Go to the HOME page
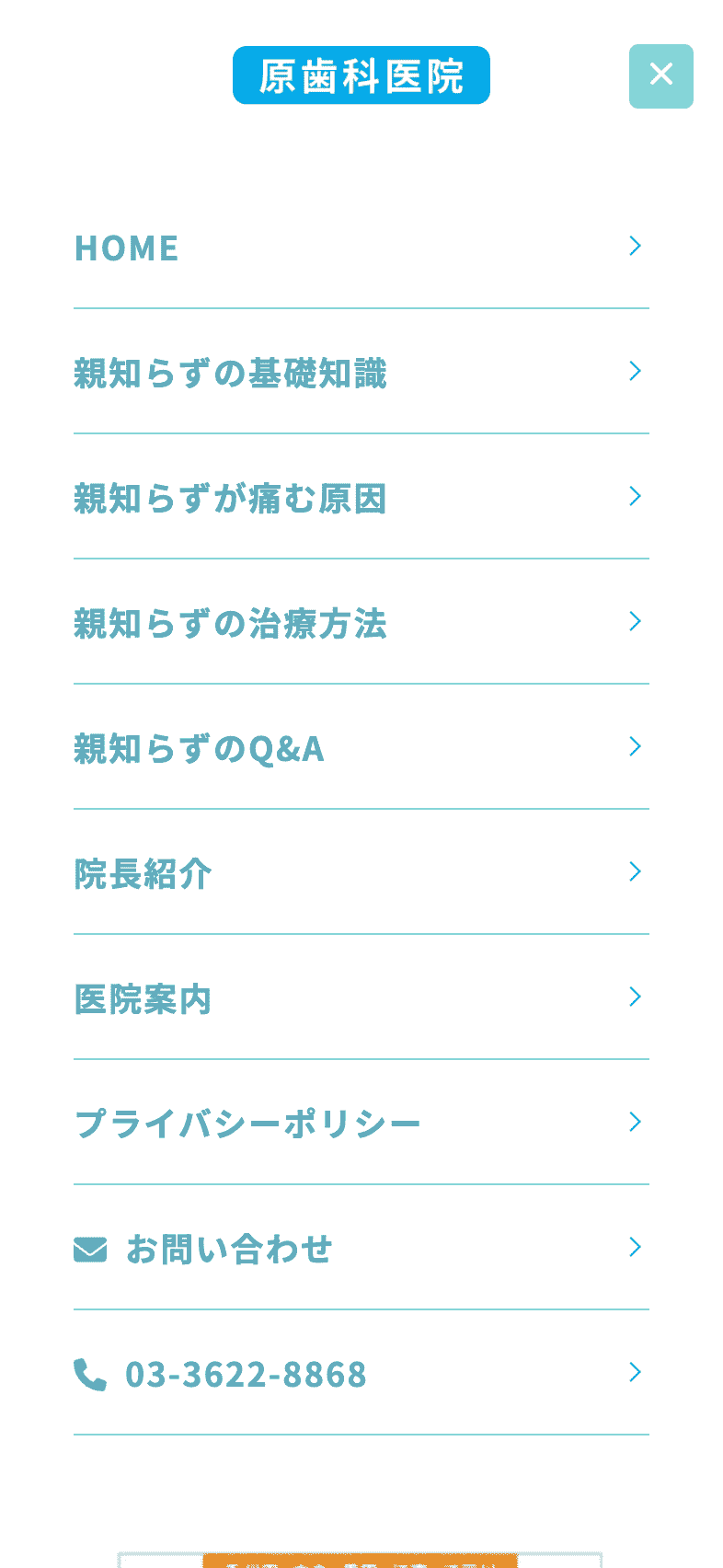The width and height of the screenshot is (723, 1568). point(127,248)
